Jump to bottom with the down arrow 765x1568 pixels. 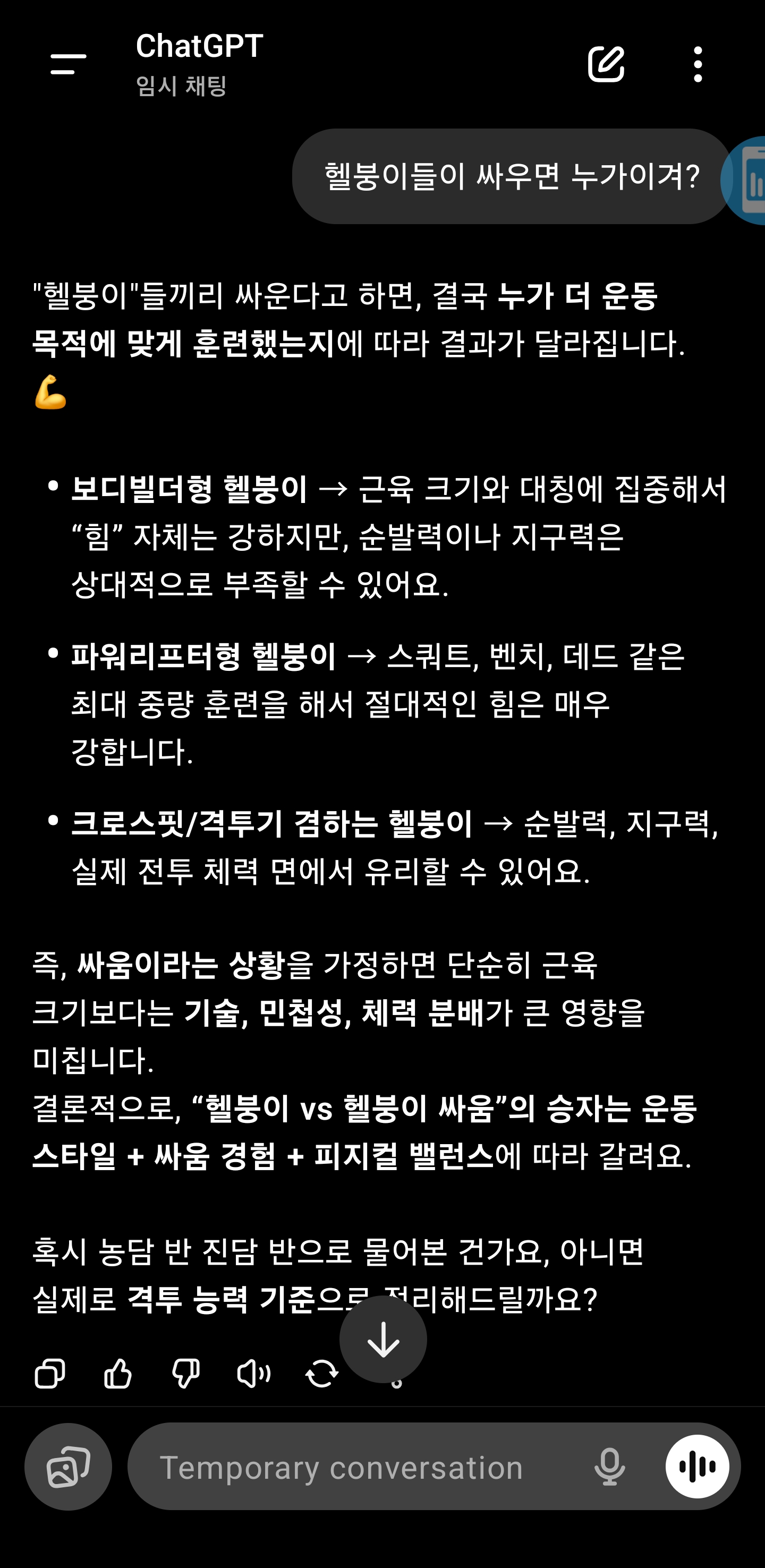click(x=383, y=1339)
